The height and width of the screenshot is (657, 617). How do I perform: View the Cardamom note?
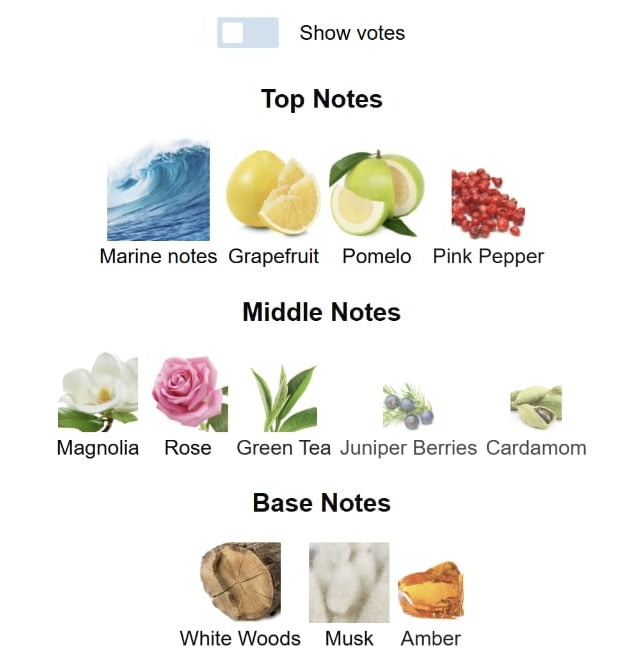[536, 405]
